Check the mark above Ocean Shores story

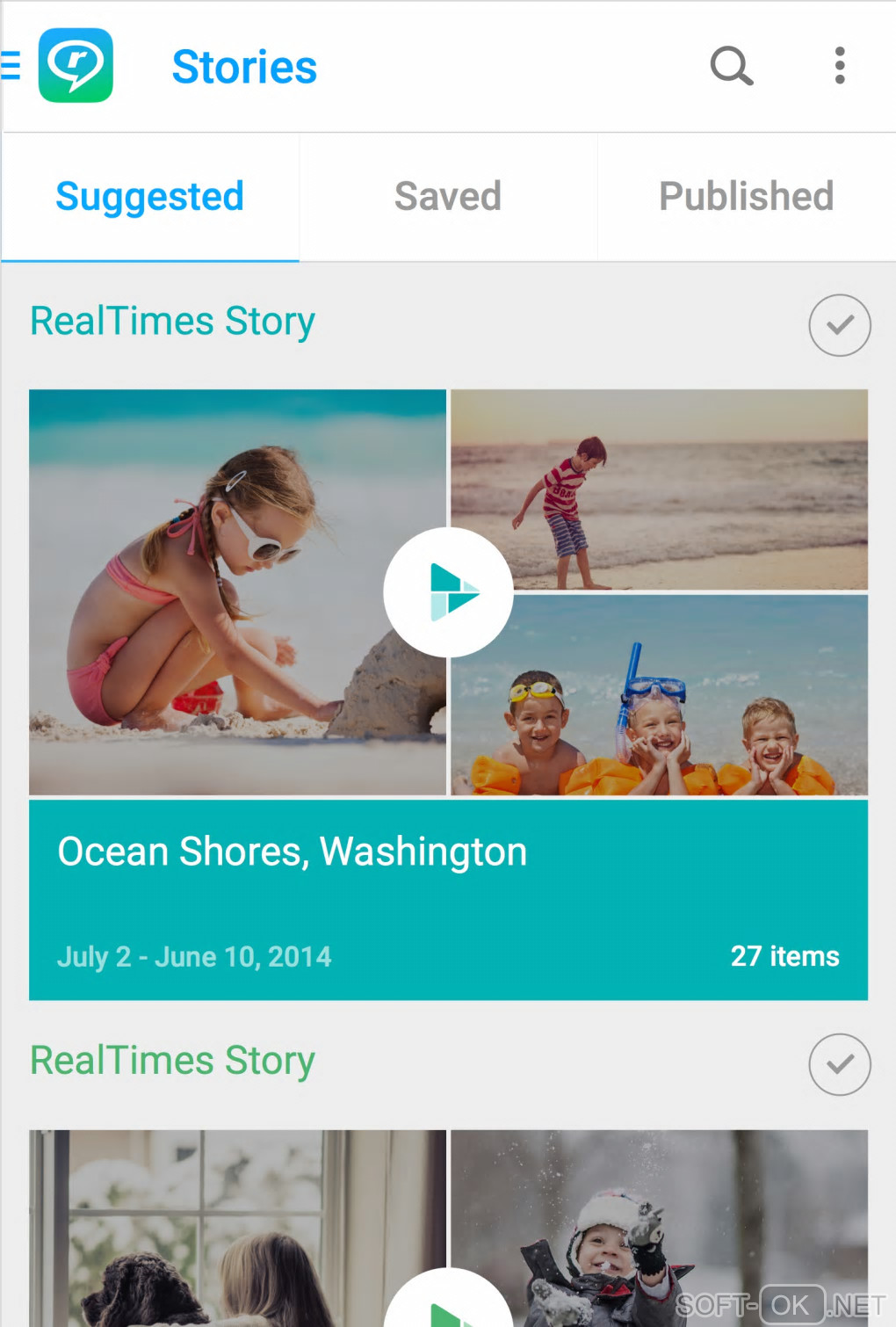840,325
